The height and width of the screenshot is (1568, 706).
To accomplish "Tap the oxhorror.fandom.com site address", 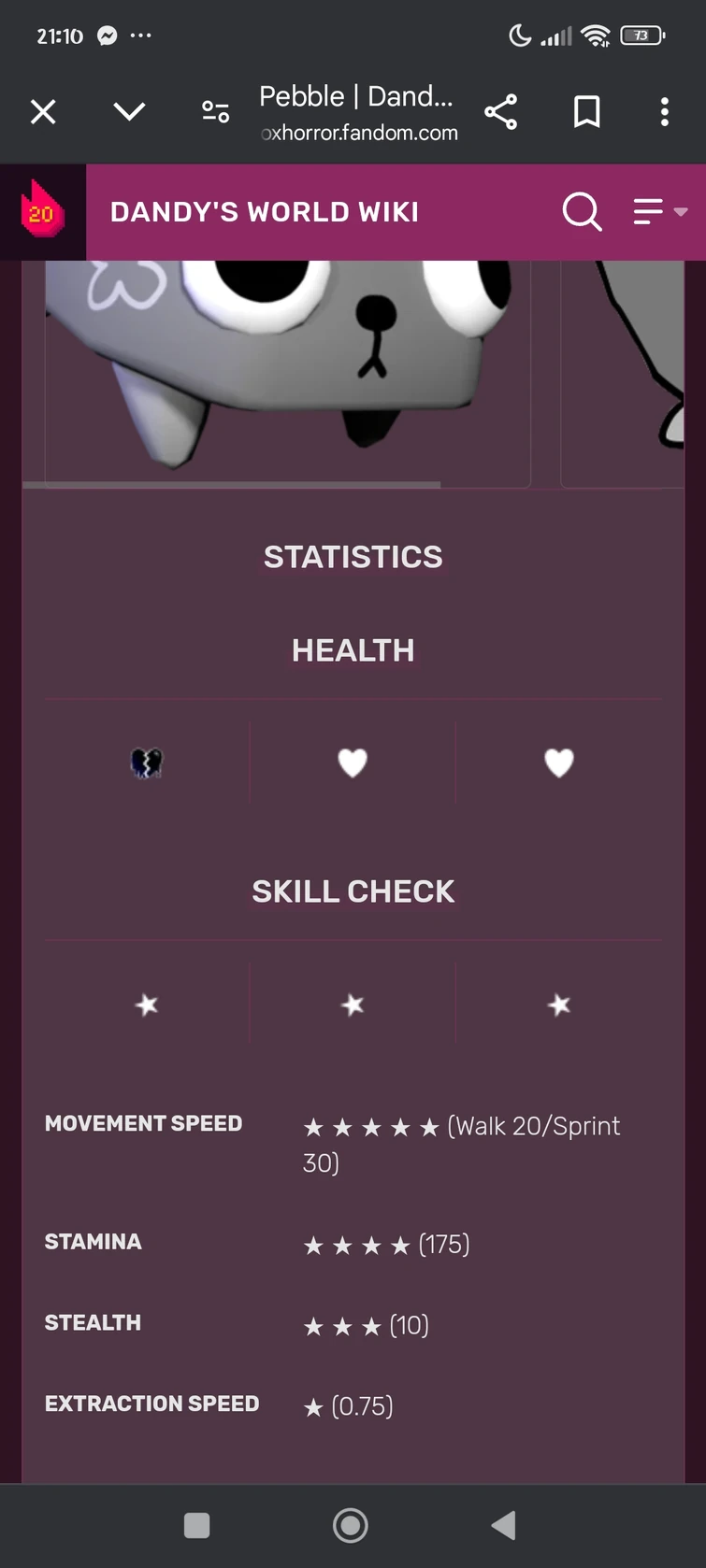I will [360, 134].
